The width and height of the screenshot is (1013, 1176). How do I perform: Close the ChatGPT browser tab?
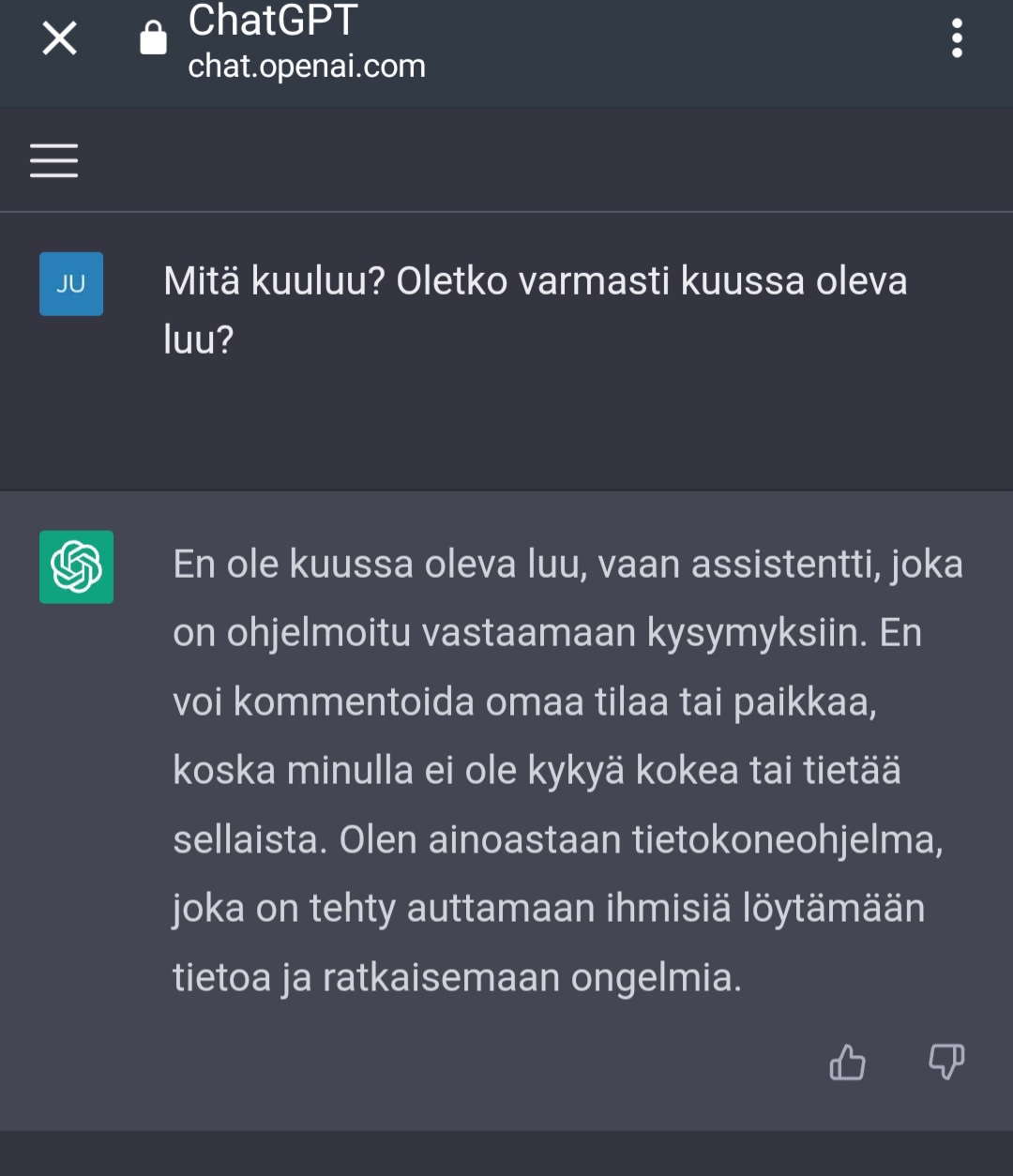(x=60, y=39)
